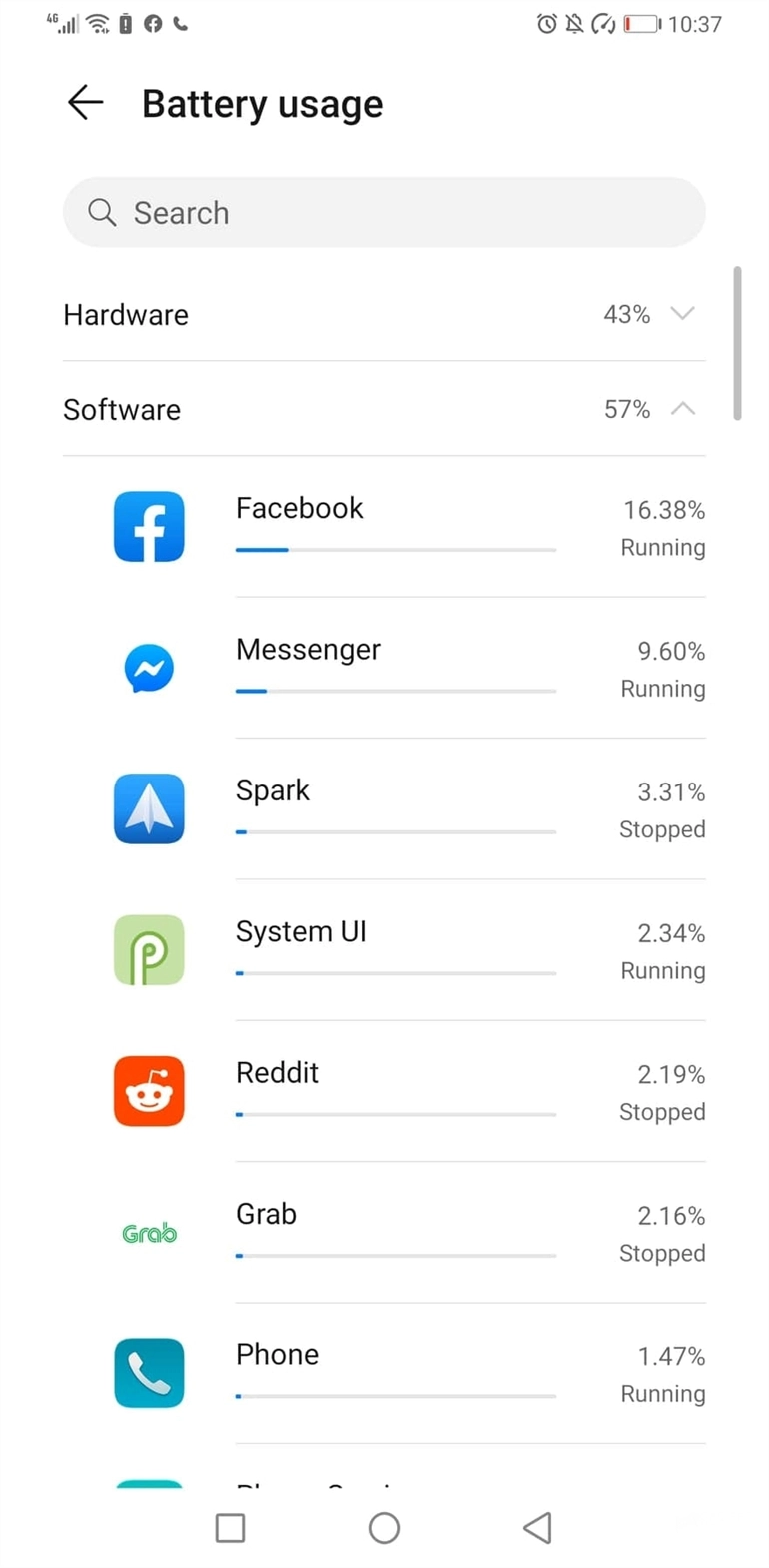Open recent apps from navigation bar
769x1568 pixels.
tap(231, 1527)
